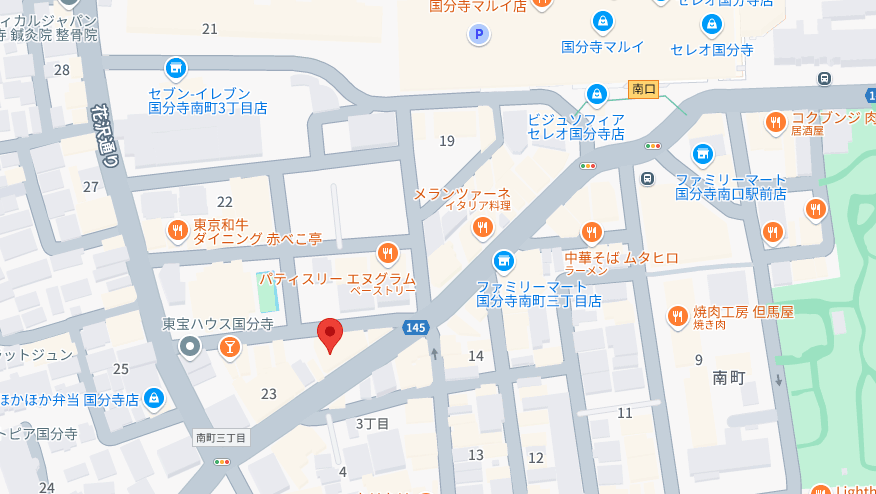Tap the cocktail bar marker beside 東宝ハウス国分寺
This screenshot has width=876, height=494.
230,347
